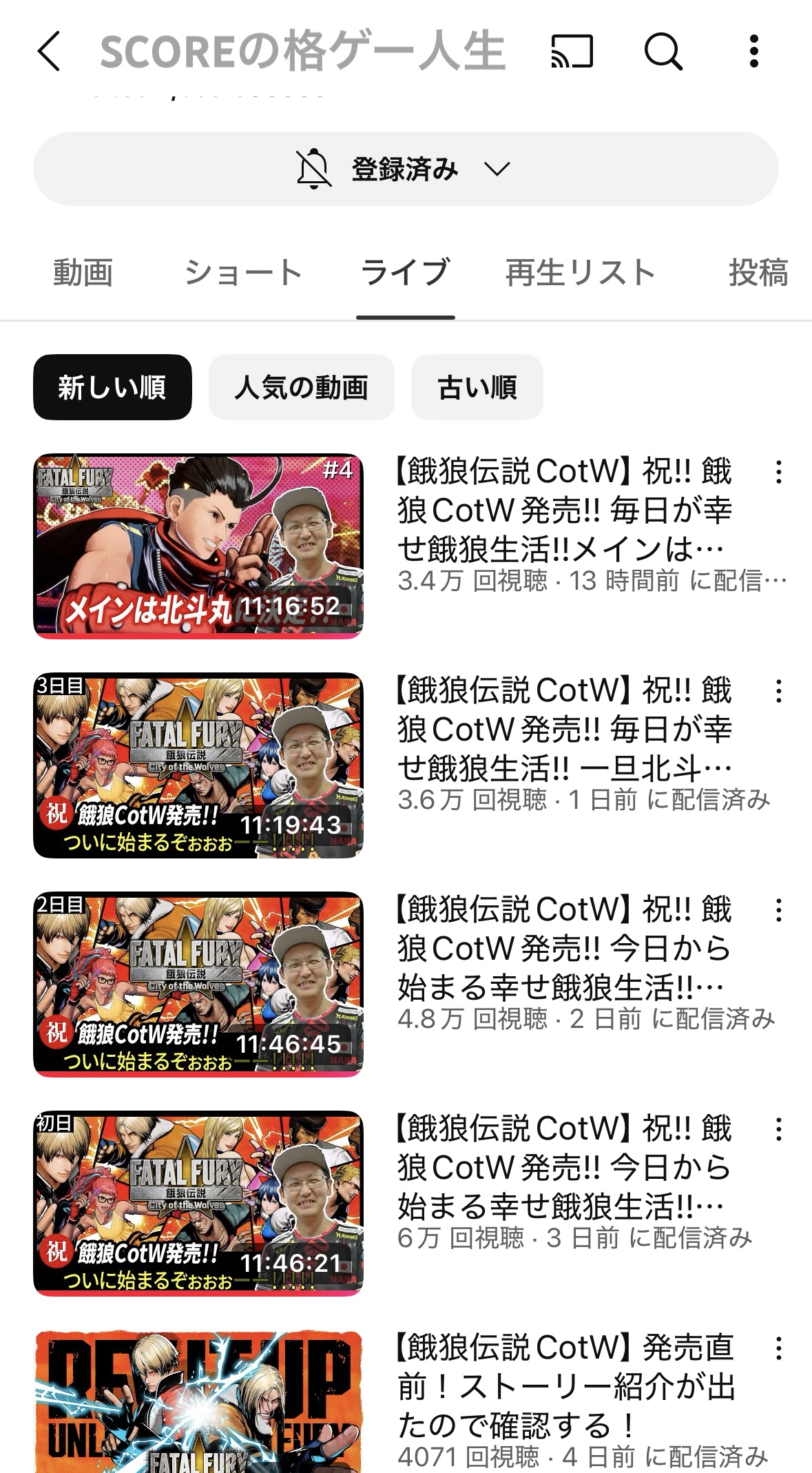Select the 新しい順 sort chip
Viewport: 812px width, 1473px height.
pos(112,387)
